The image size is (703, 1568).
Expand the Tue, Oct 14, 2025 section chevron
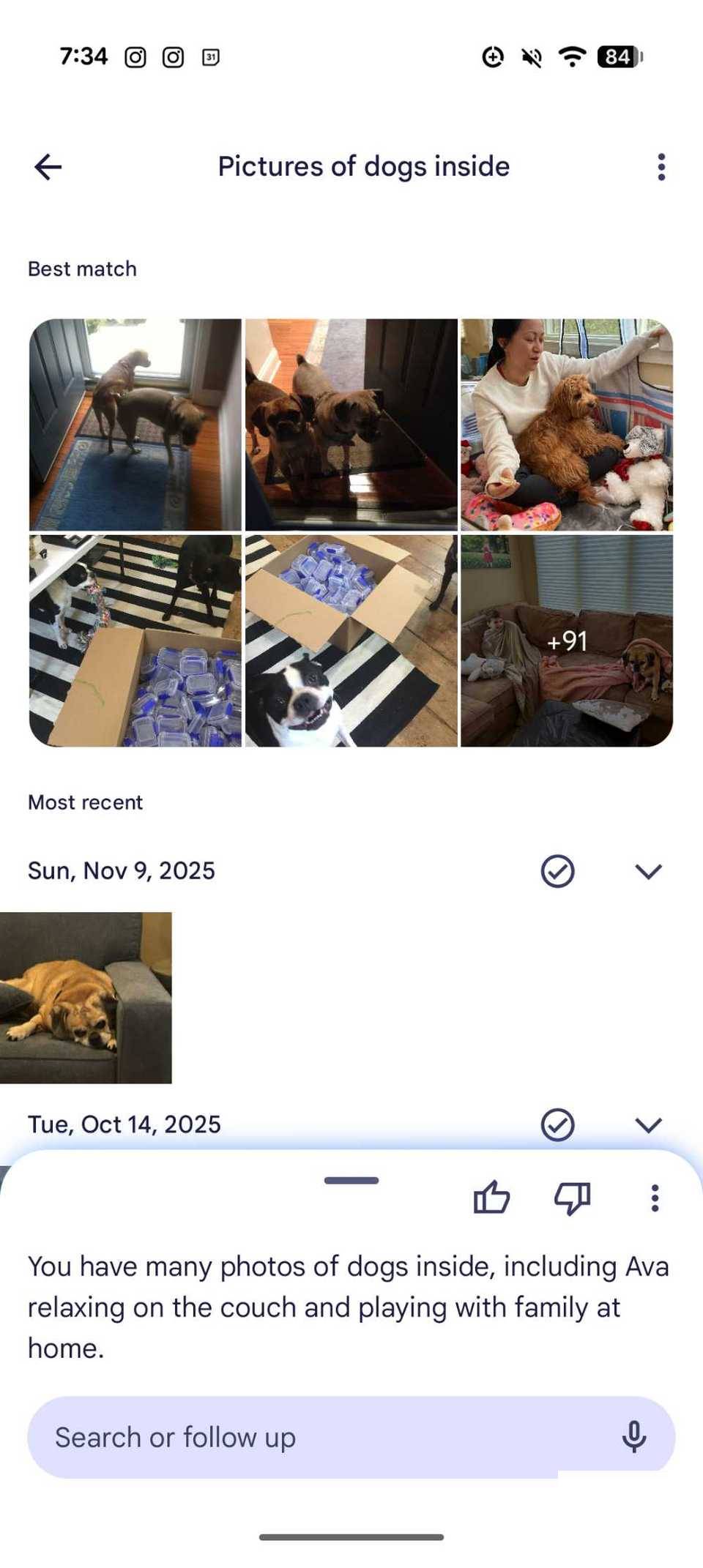click(648, 1125)
